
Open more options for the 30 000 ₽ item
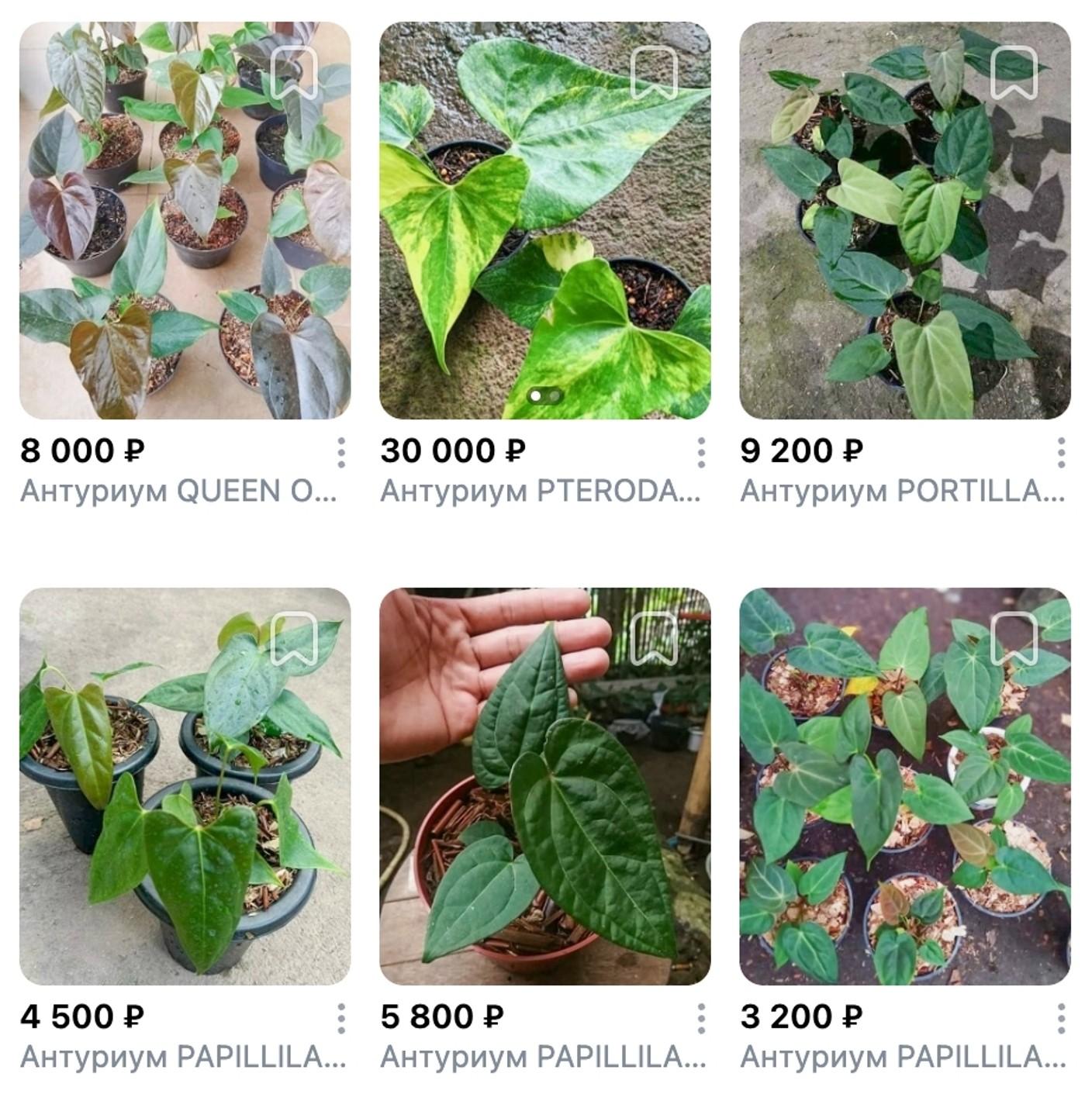(701, 453)
